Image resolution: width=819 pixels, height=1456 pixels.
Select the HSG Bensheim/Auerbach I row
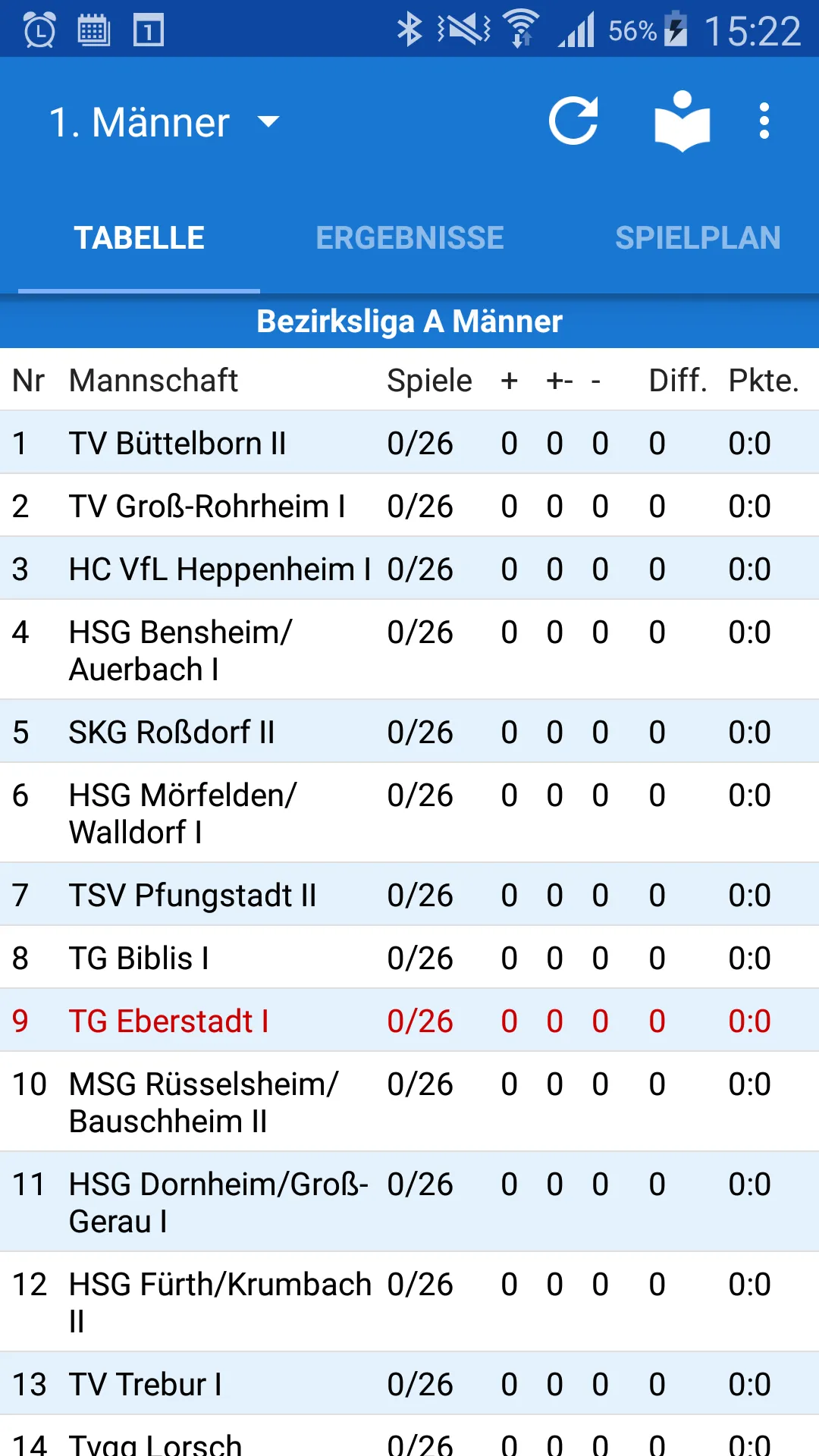click(409, 650)
